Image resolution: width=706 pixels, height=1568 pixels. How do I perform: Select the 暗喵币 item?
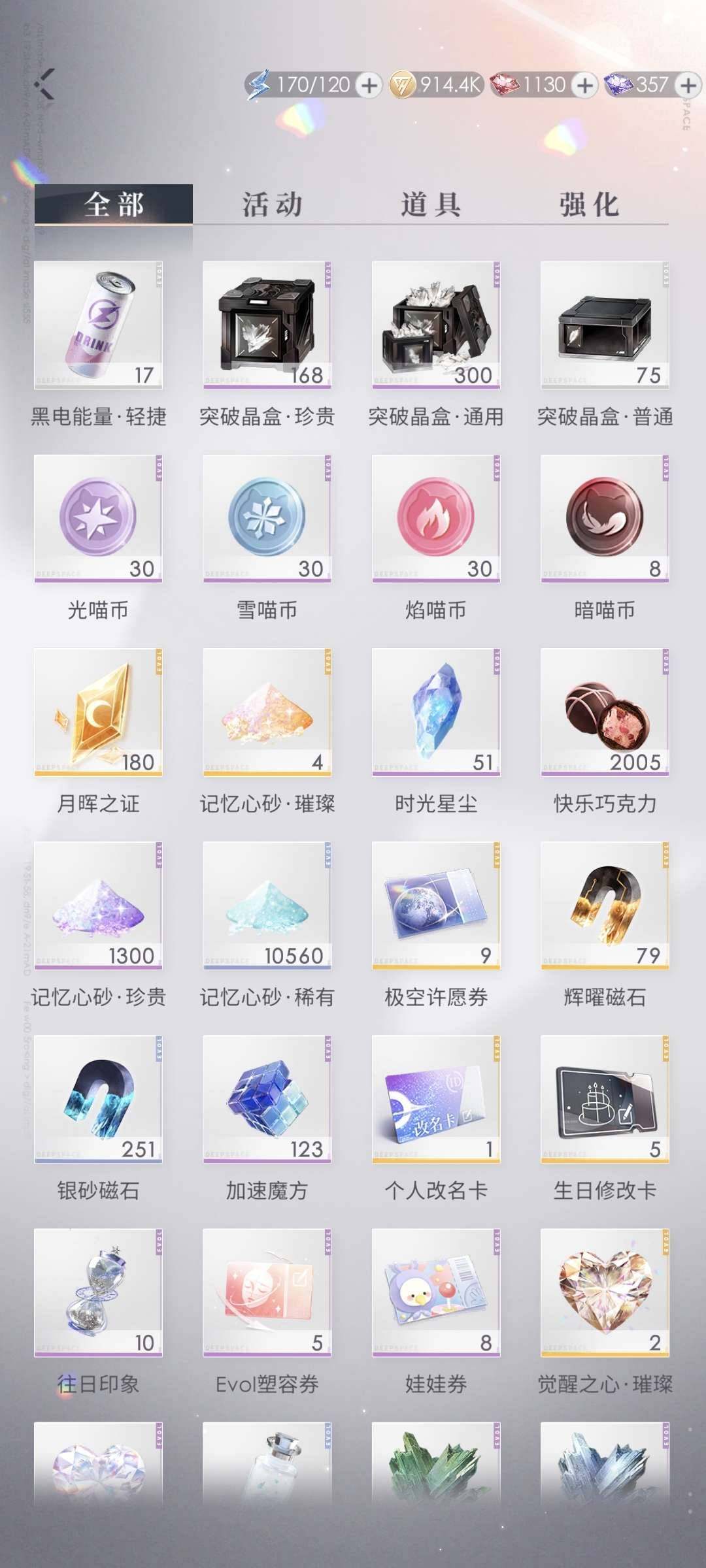click(605, 518)
